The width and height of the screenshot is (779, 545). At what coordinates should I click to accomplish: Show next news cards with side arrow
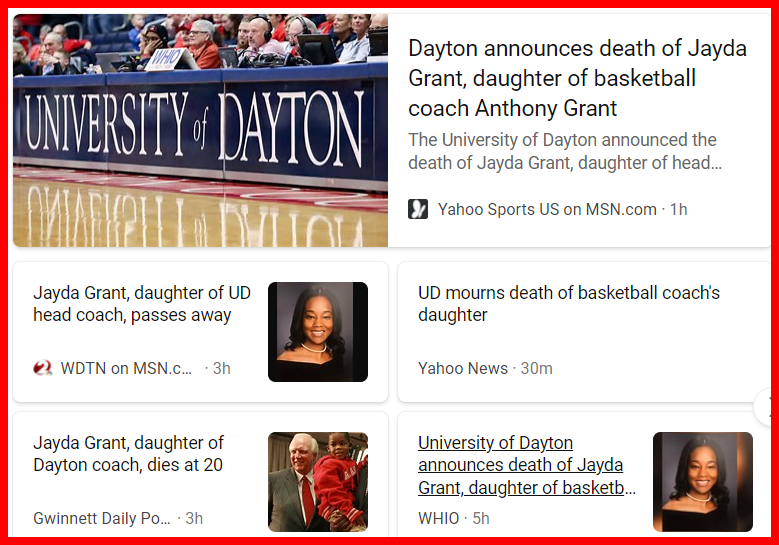[x=767, y=408]
